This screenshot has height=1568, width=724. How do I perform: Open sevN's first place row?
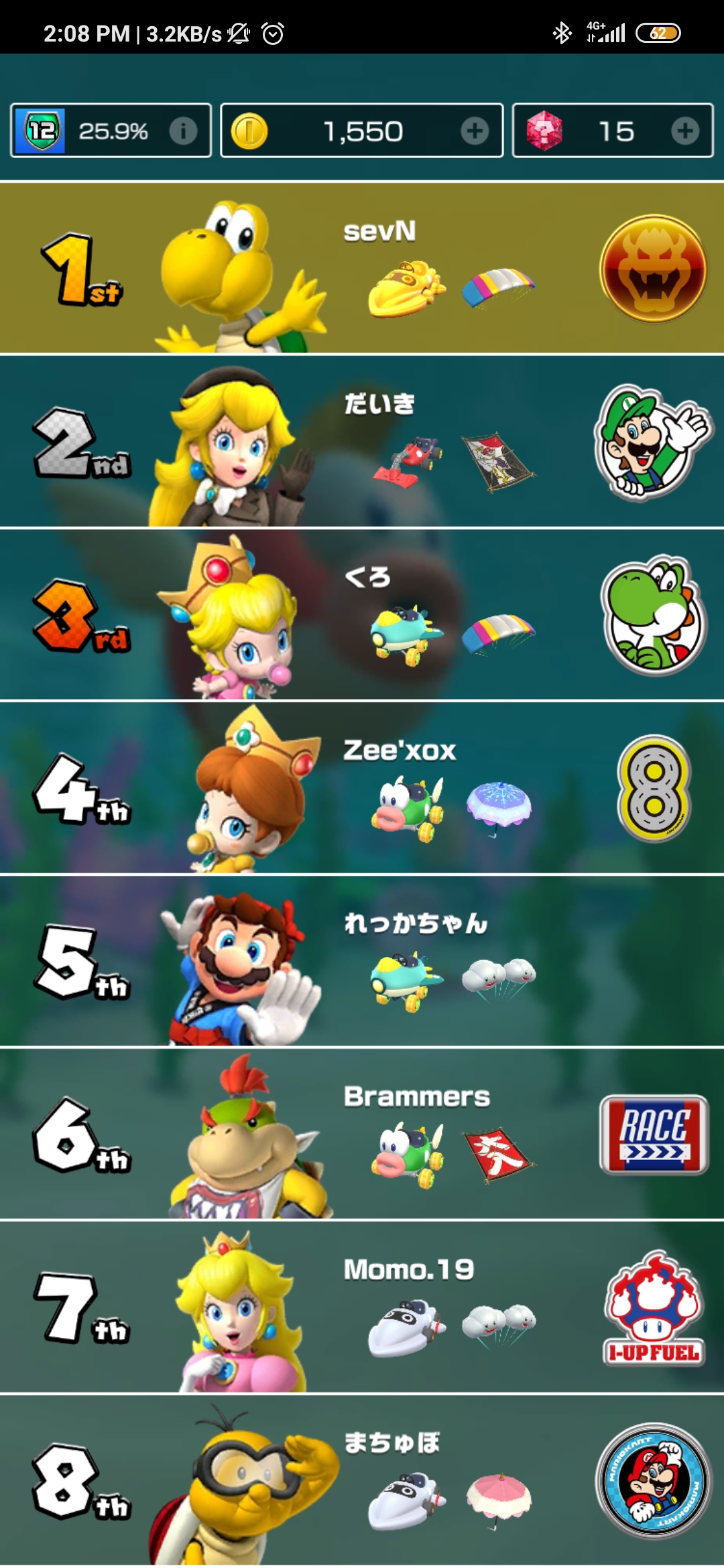362,268
